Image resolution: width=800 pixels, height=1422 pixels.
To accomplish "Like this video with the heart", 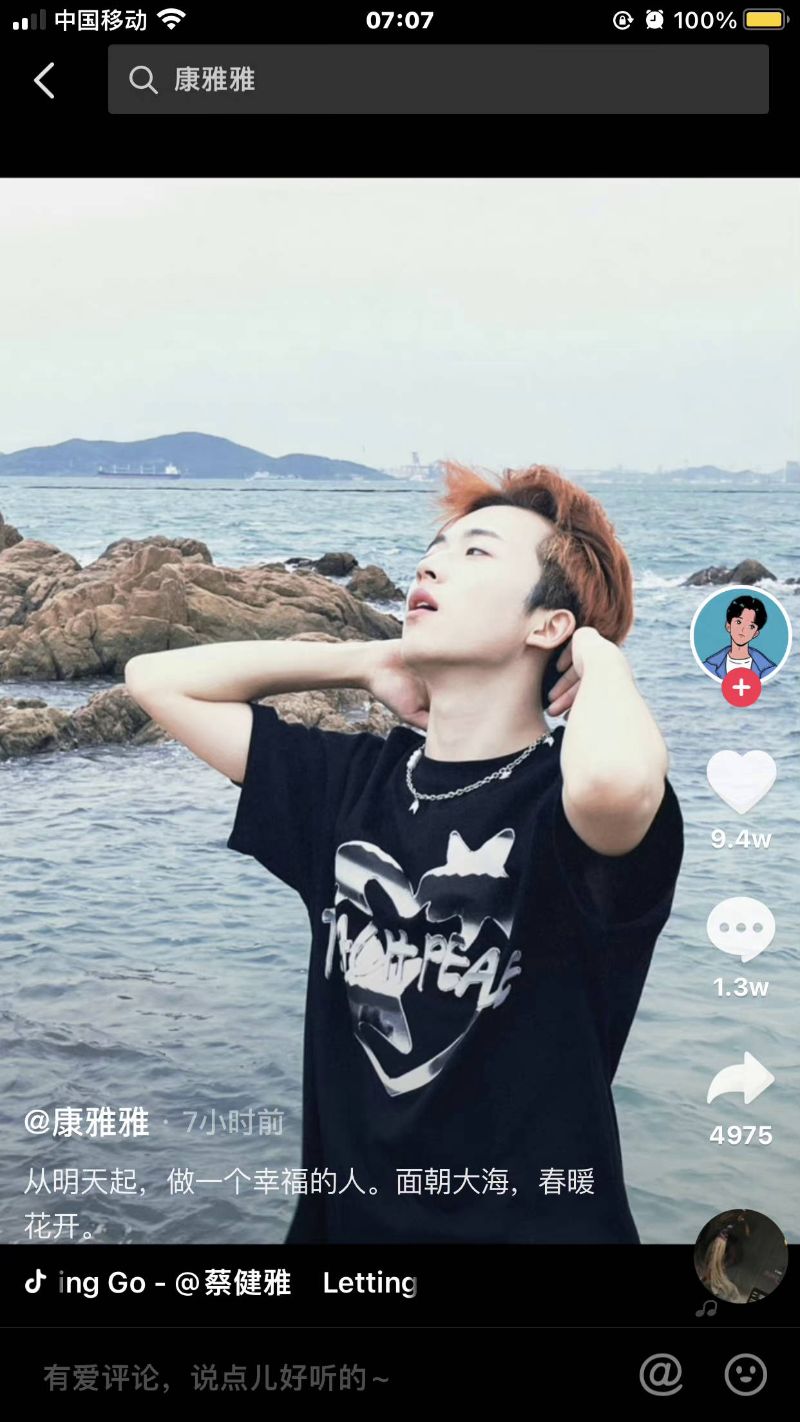I will pyautogui.click(x=741, y=781).
